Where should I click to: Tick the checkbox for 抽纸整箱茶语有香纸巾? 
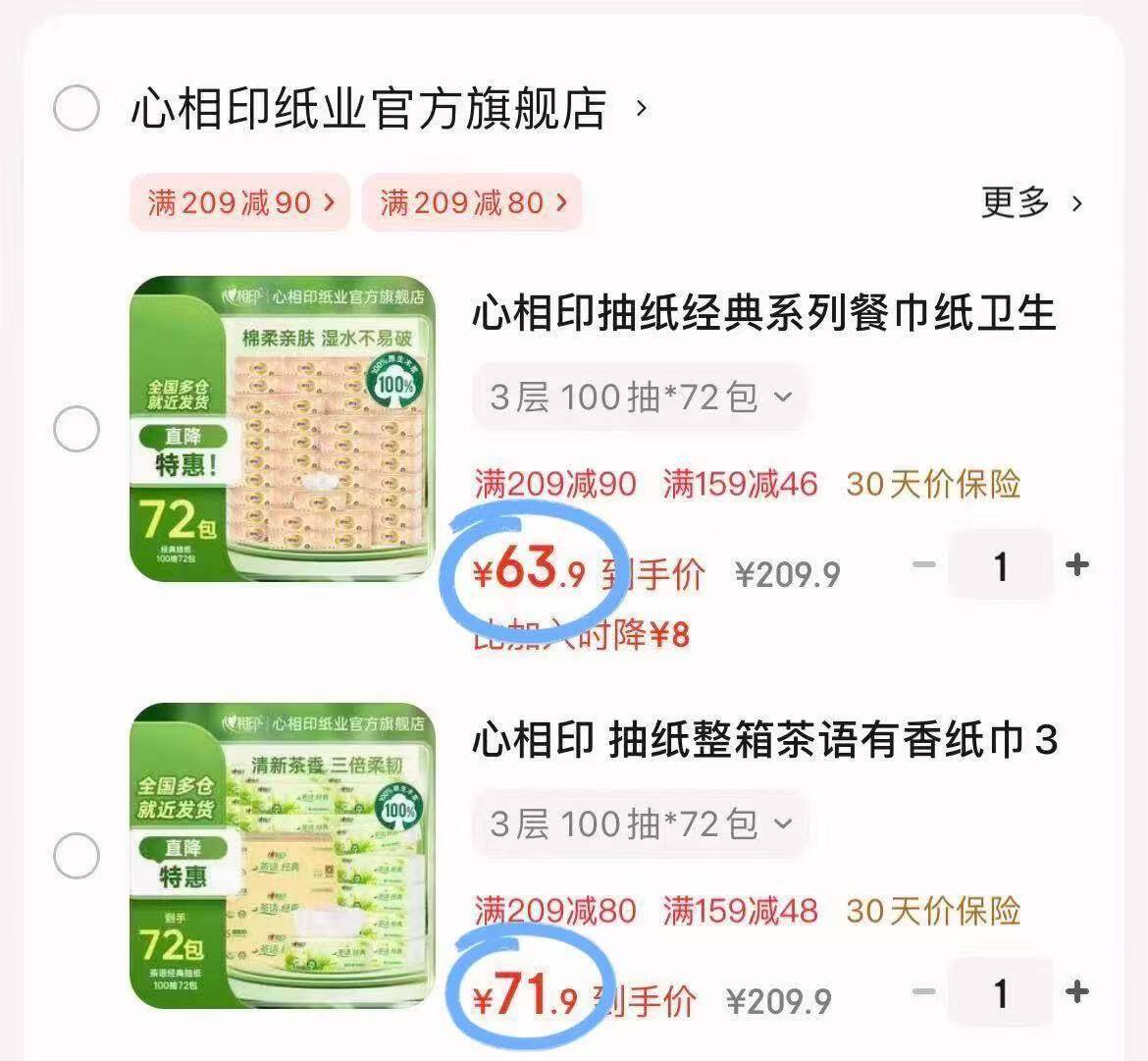(x=76, y=857)
